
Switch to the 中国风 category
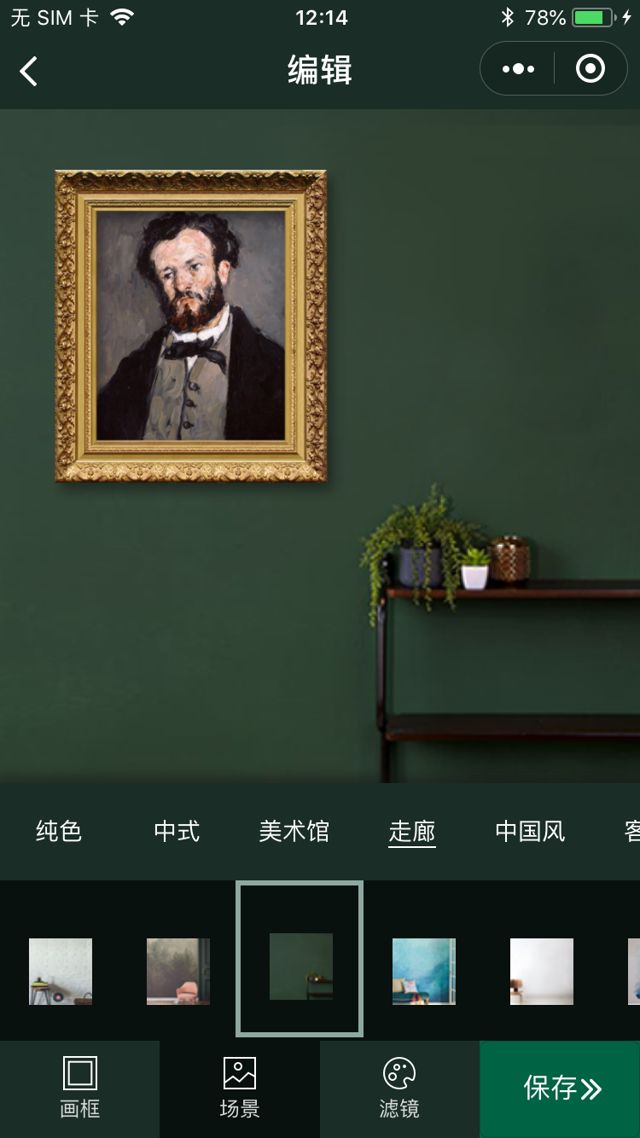pyautogui.click(x=530, y=831)
